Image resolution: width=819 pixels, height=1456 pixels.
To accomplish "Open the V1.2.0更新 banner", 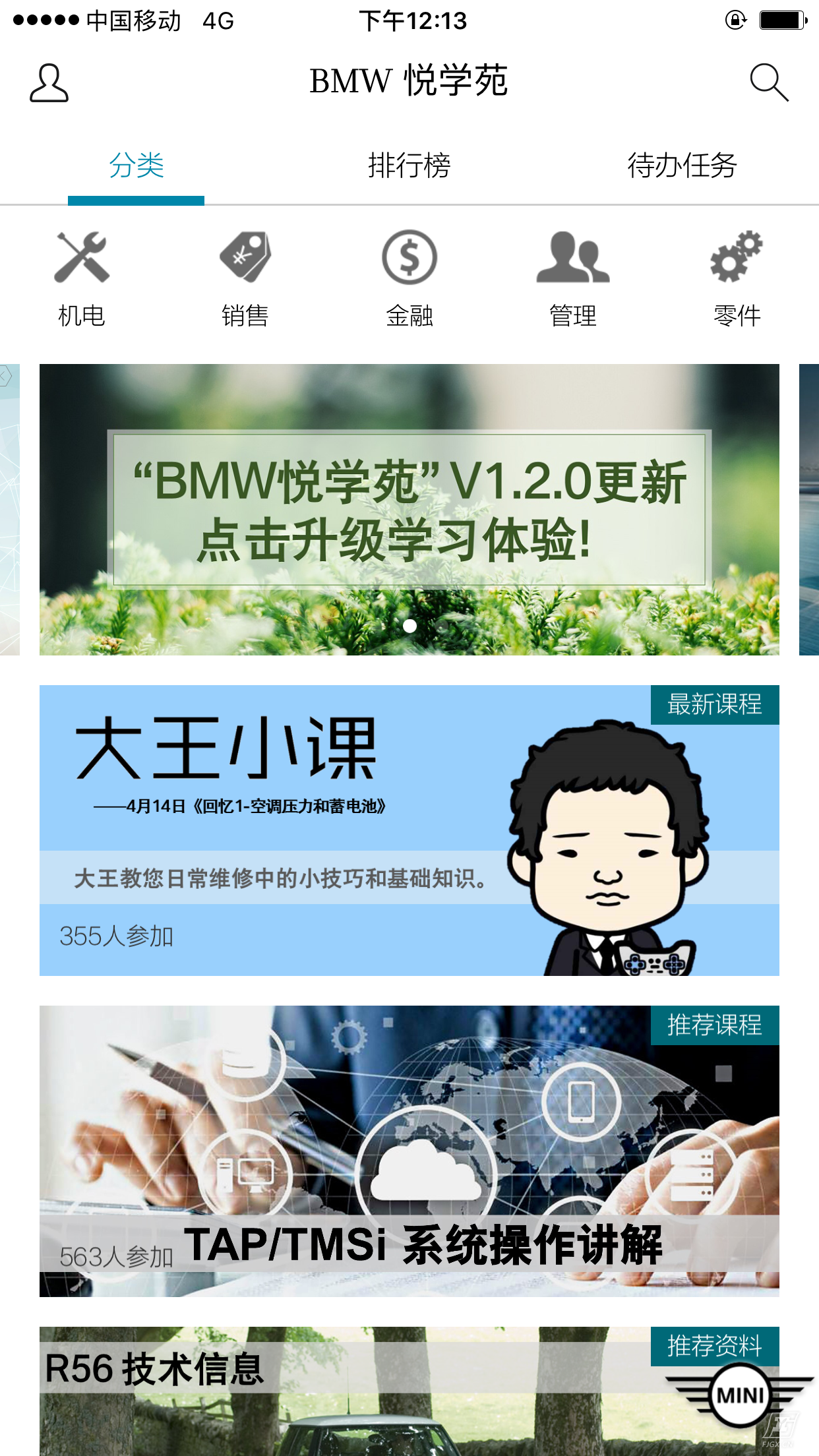I will 409,509.
